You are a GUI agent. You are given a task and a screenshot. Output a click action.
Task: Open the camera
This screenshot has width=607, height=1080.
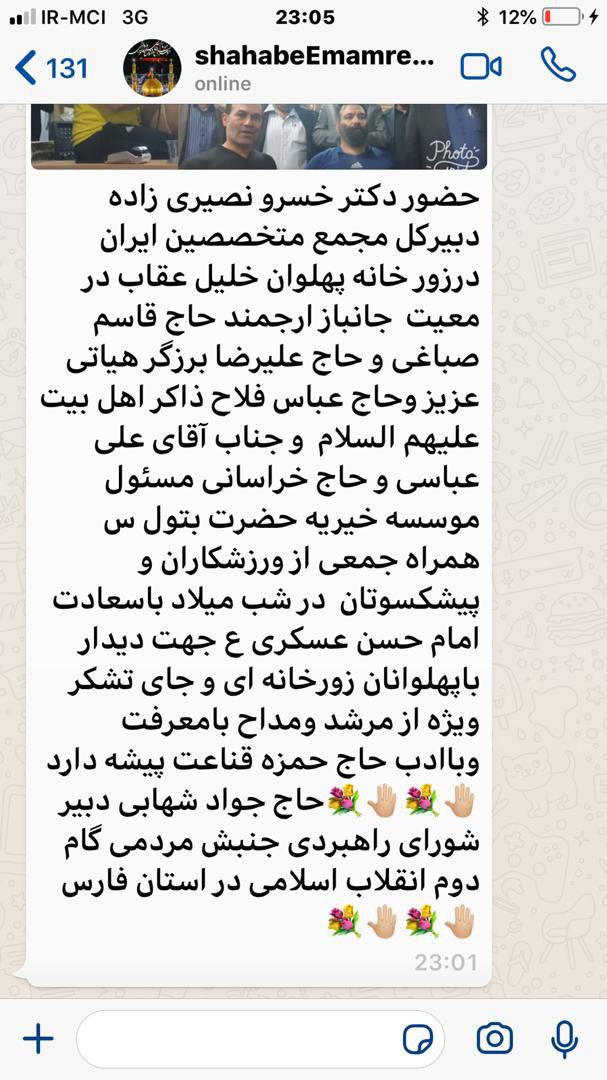(495, 1039)
